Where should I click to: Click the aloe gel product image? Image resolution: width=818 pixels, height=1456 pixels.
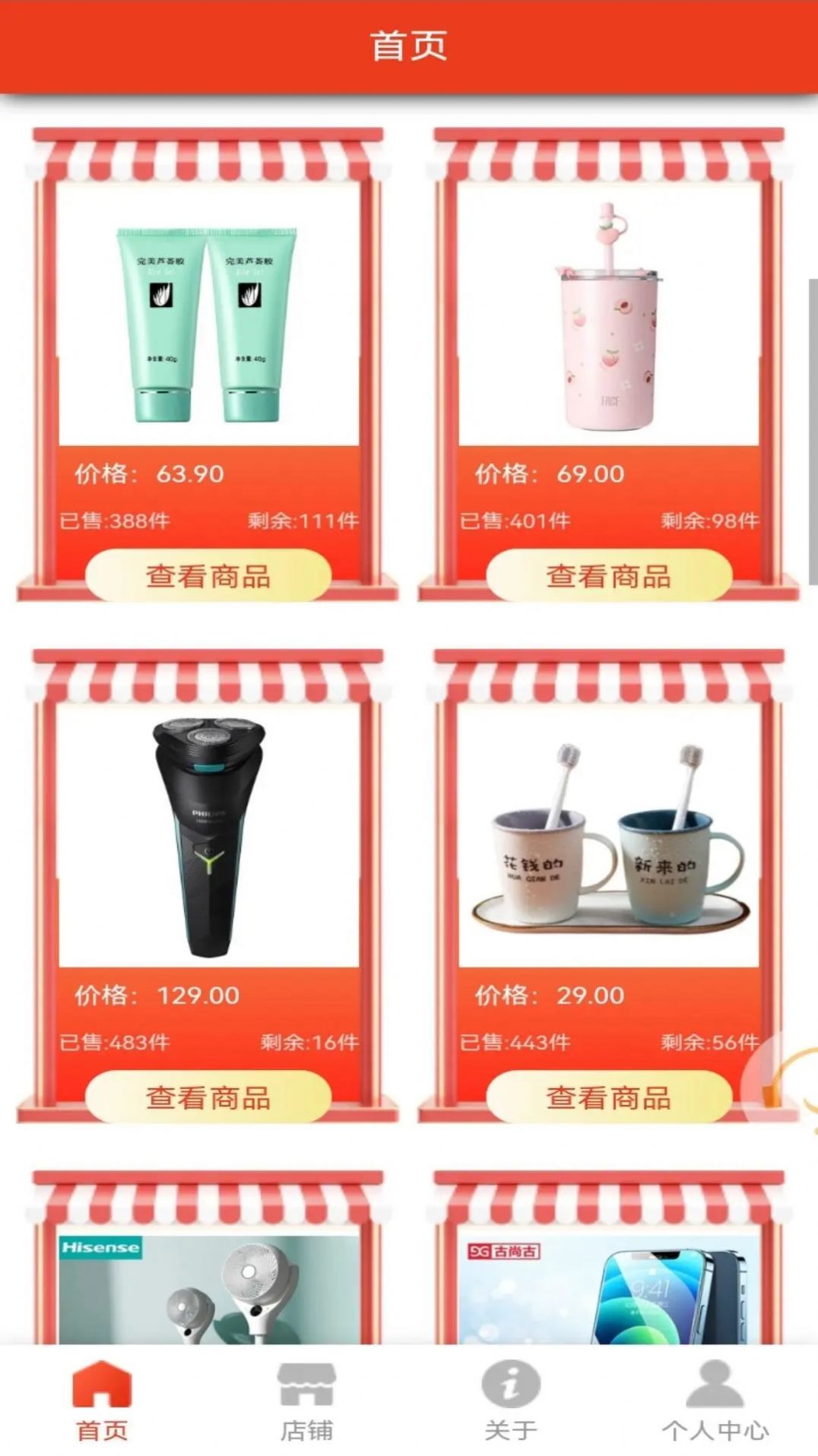[x=205, y=319]
